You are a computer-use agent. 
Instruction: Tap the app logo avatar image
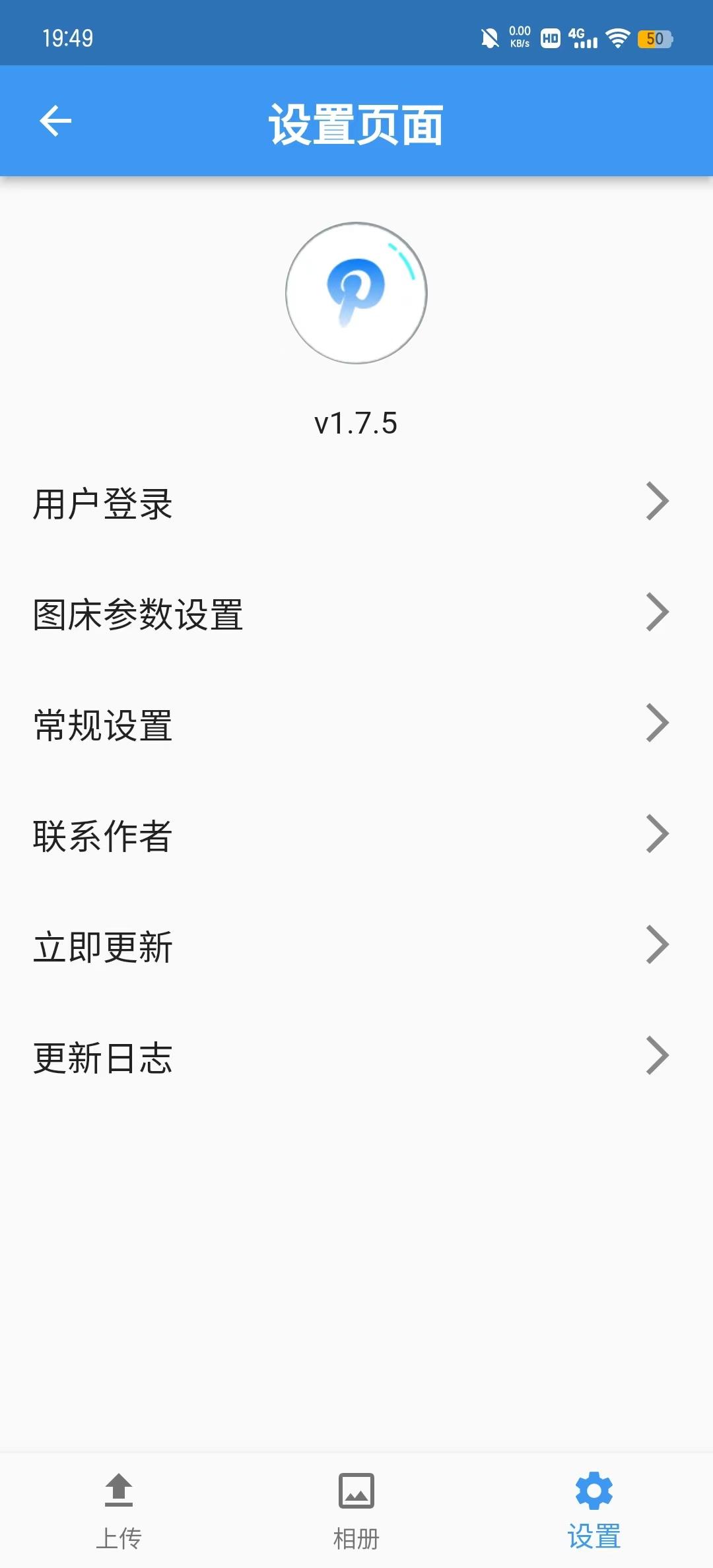click(356, 294)
